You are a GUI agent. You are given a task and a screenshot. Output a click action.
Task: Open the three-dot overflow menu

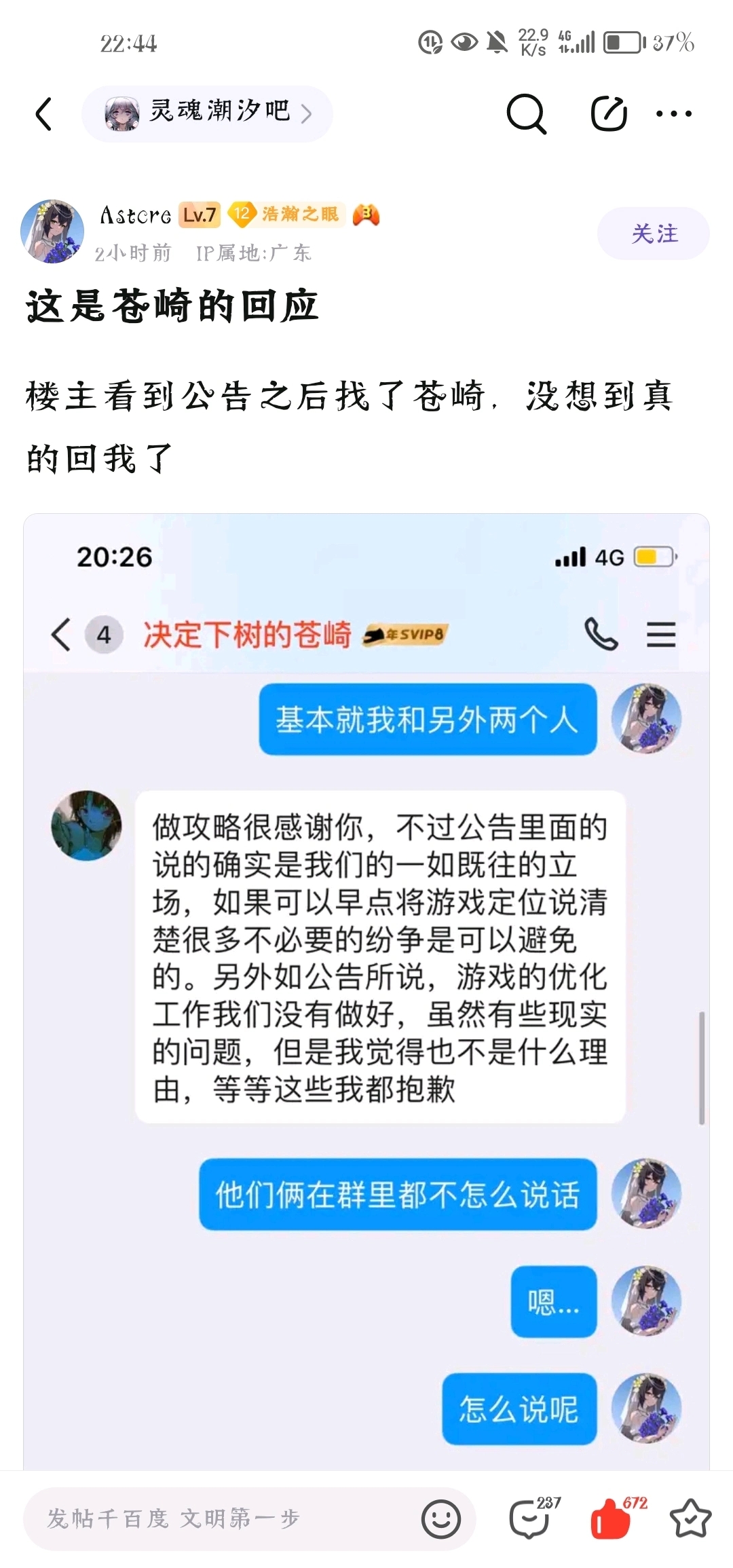pyautogui.click(x=674, y=113)
